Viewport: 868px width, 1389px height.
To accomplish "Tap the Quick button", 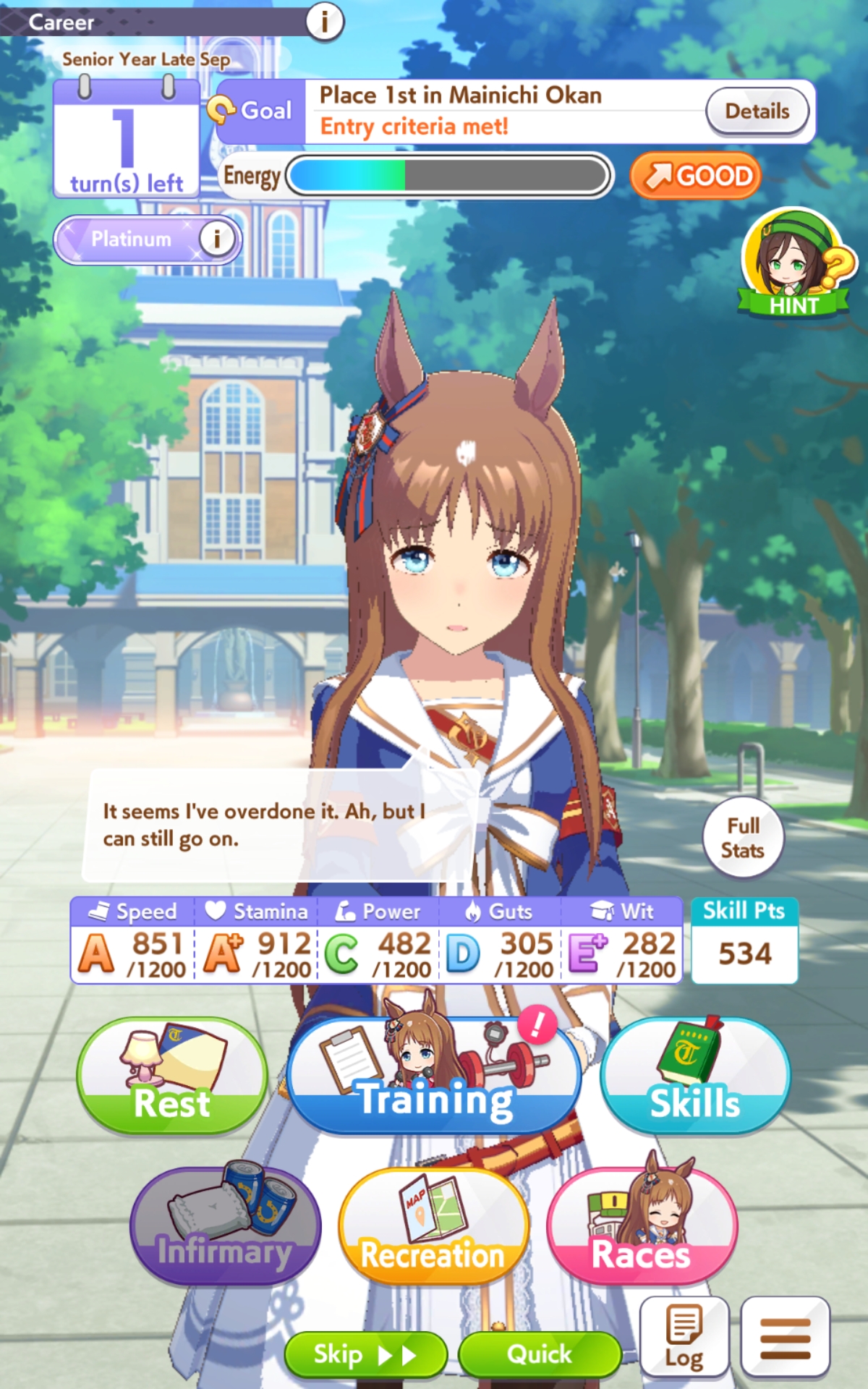I will (540, 1354).
